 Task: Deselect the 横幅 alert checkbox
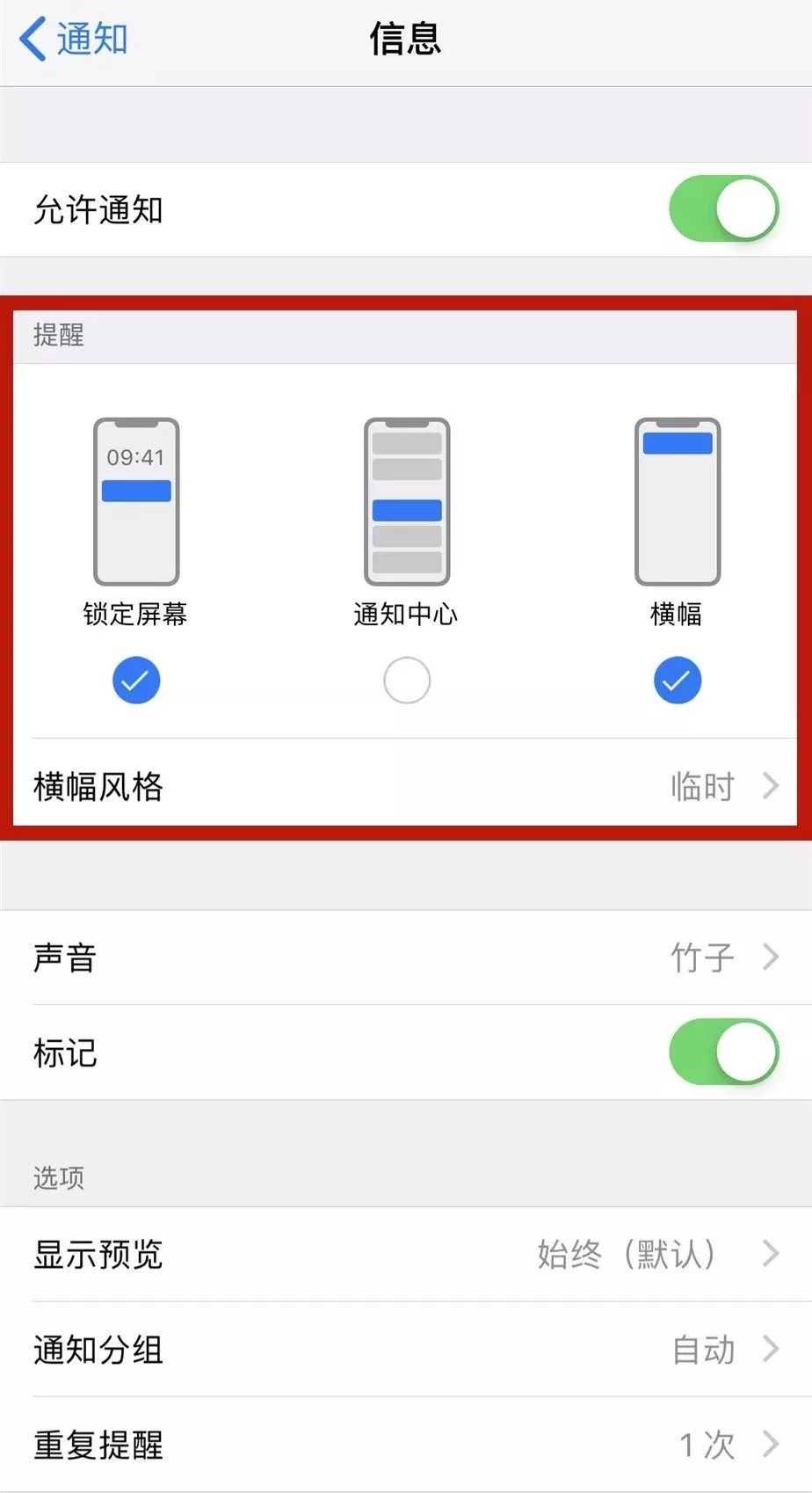click(x=678, y=681)
